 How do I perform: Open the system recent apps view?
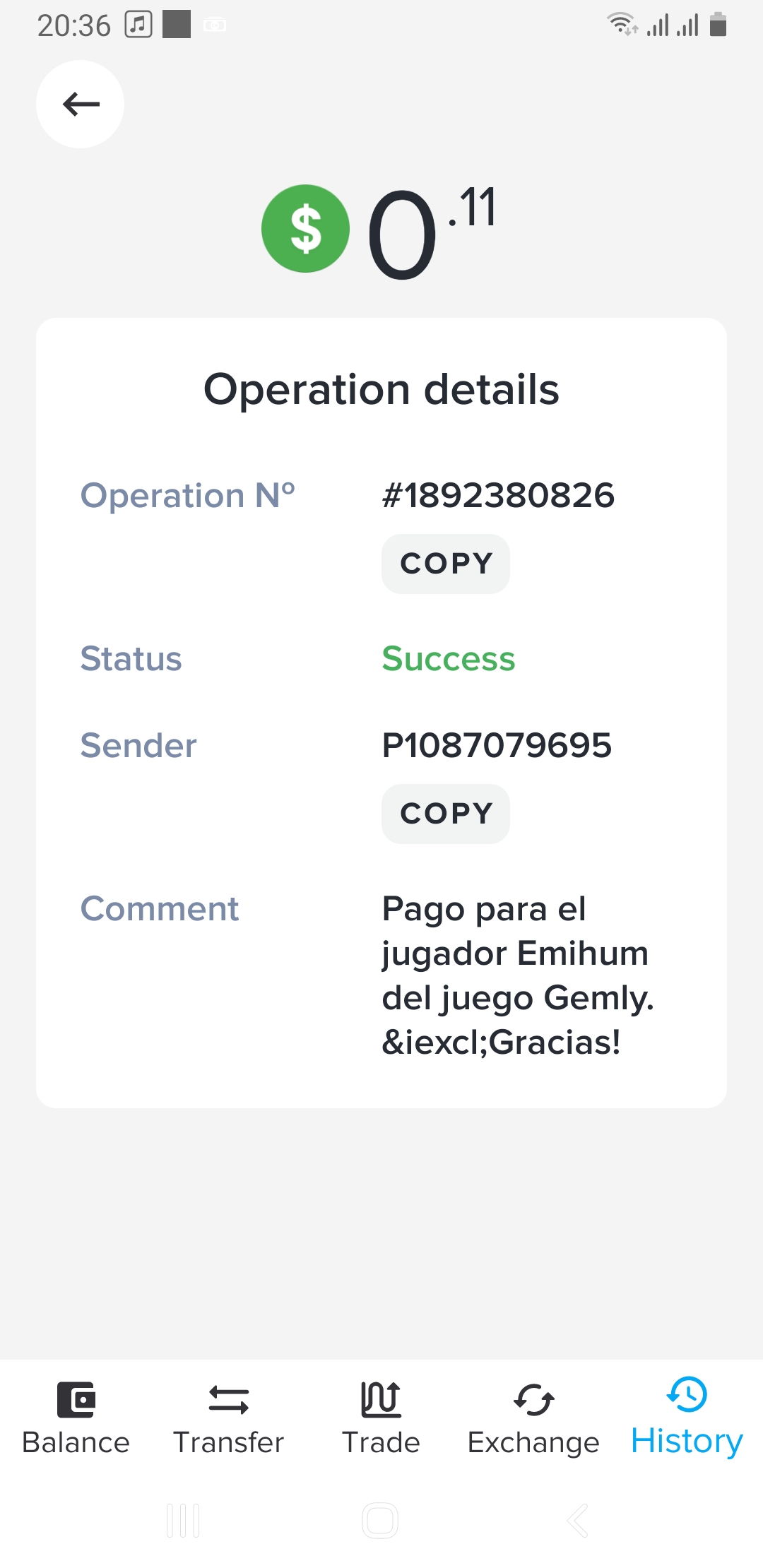[x=183, y=1520]
